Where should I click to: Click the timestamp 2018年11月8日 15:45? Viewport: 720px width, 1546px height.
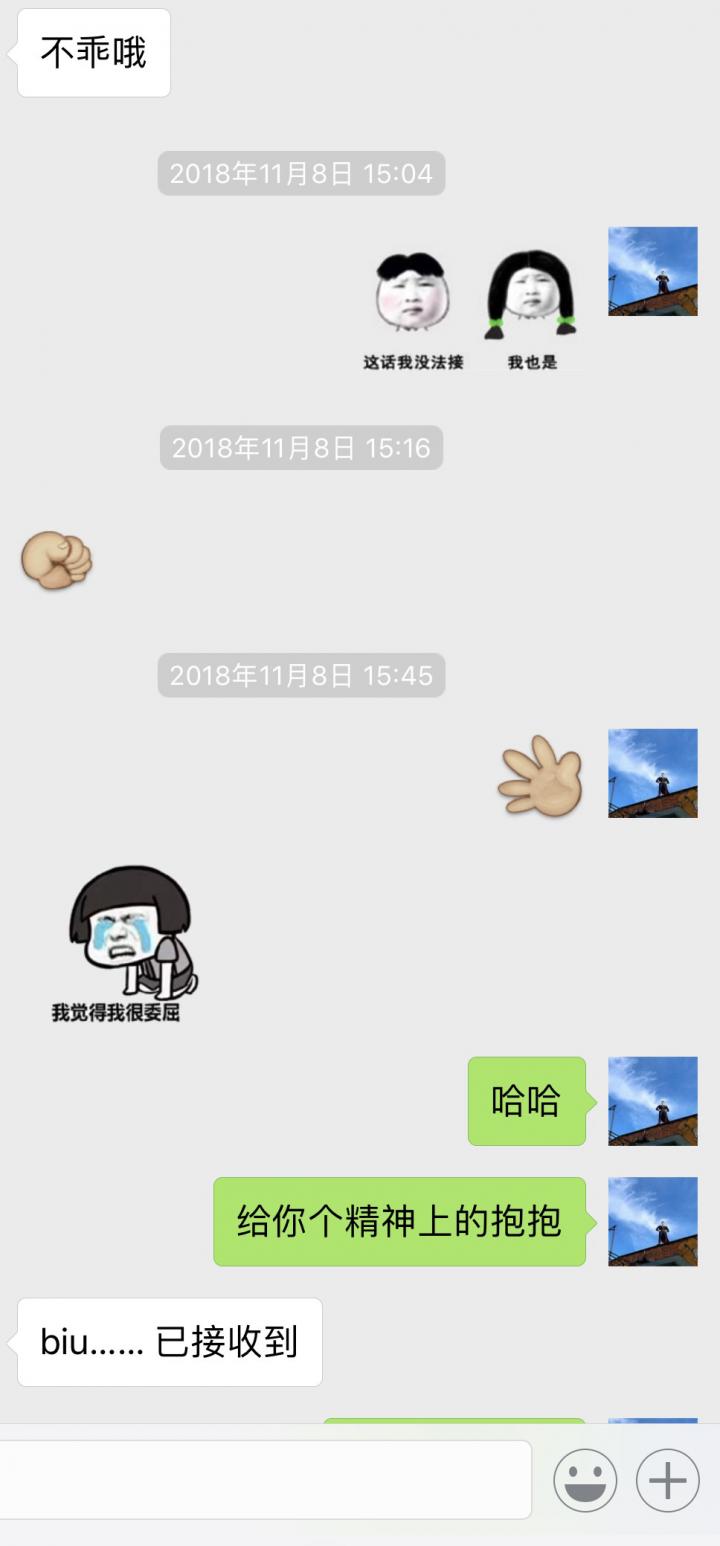301,676
